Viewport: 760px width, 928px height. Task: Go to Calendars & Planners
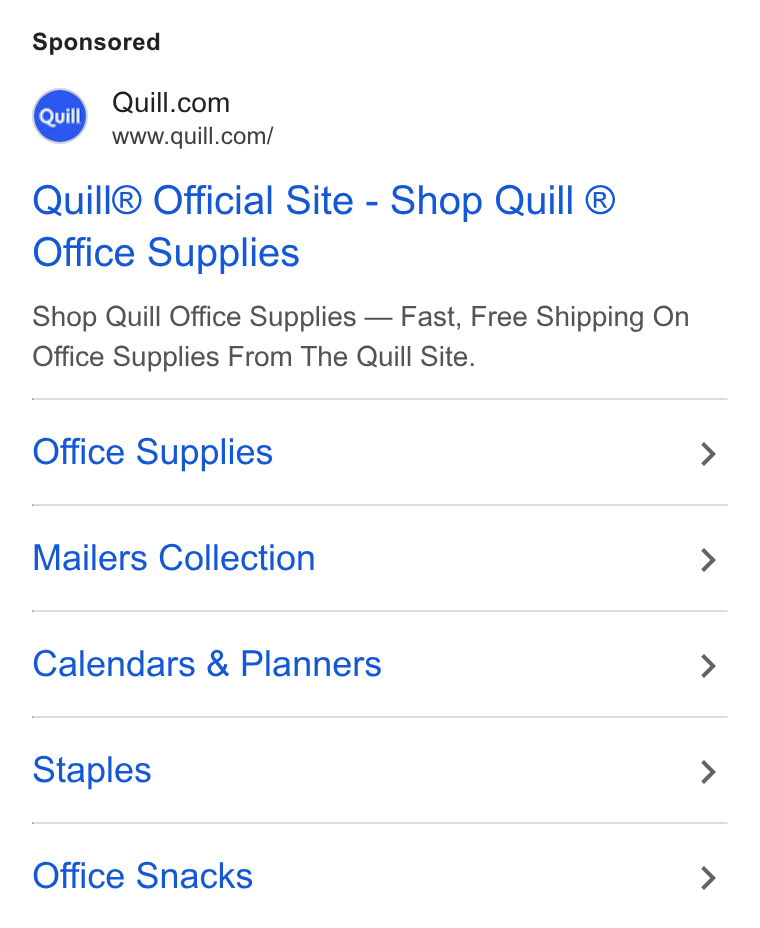click(379, 664)
